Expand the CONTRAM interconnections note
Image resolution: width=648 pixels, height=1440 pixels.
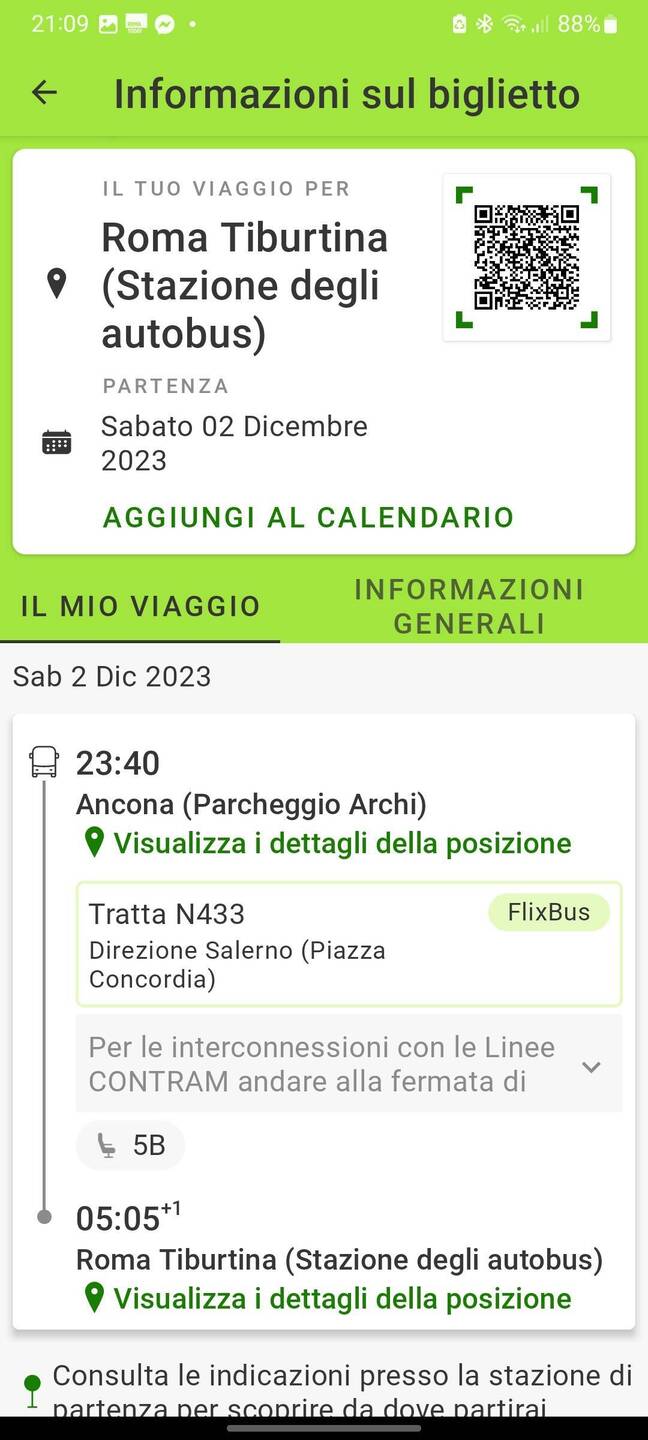(349, 1064)
